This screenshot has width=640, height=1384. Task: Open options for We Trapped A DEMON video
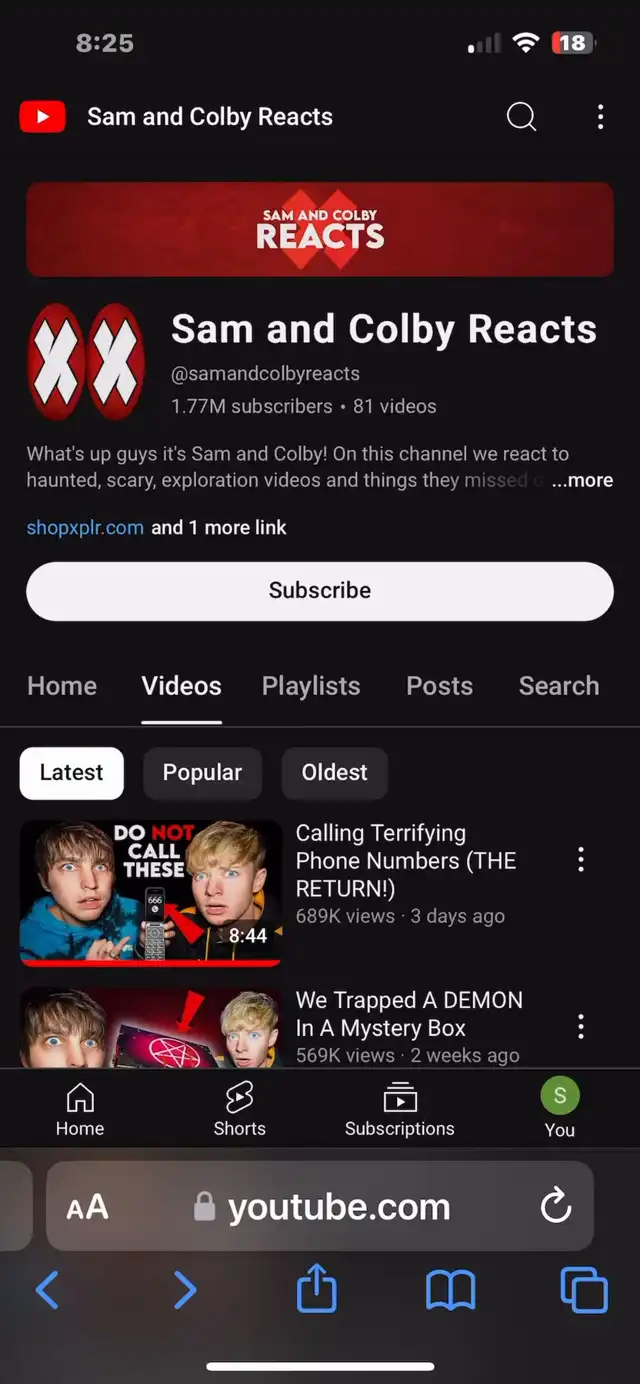[x=581, y=1026]
